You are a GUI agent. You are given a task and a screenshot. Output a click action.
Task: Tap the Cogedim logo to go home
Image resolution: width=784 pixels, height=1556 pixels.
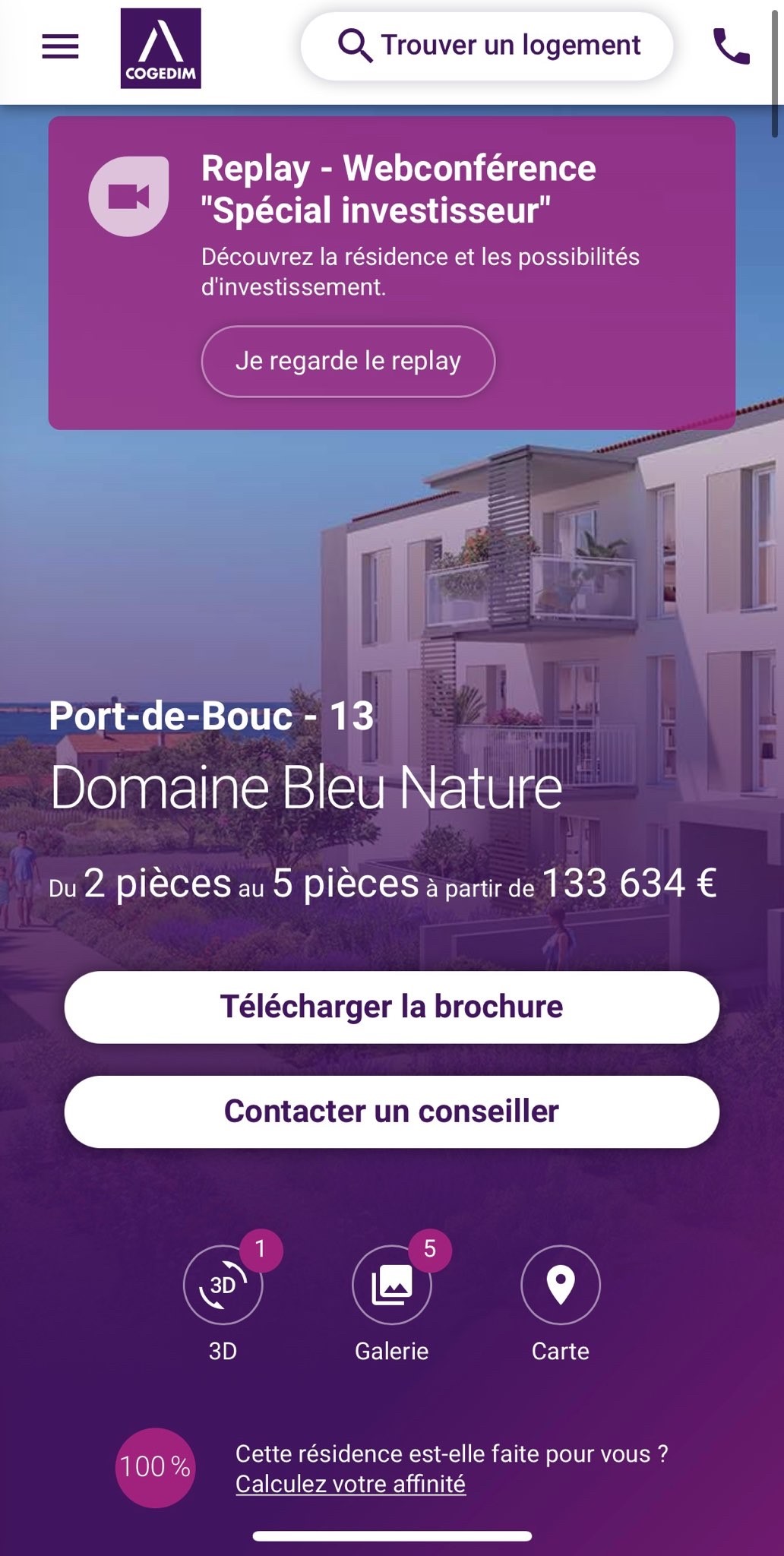coord(160,49)
